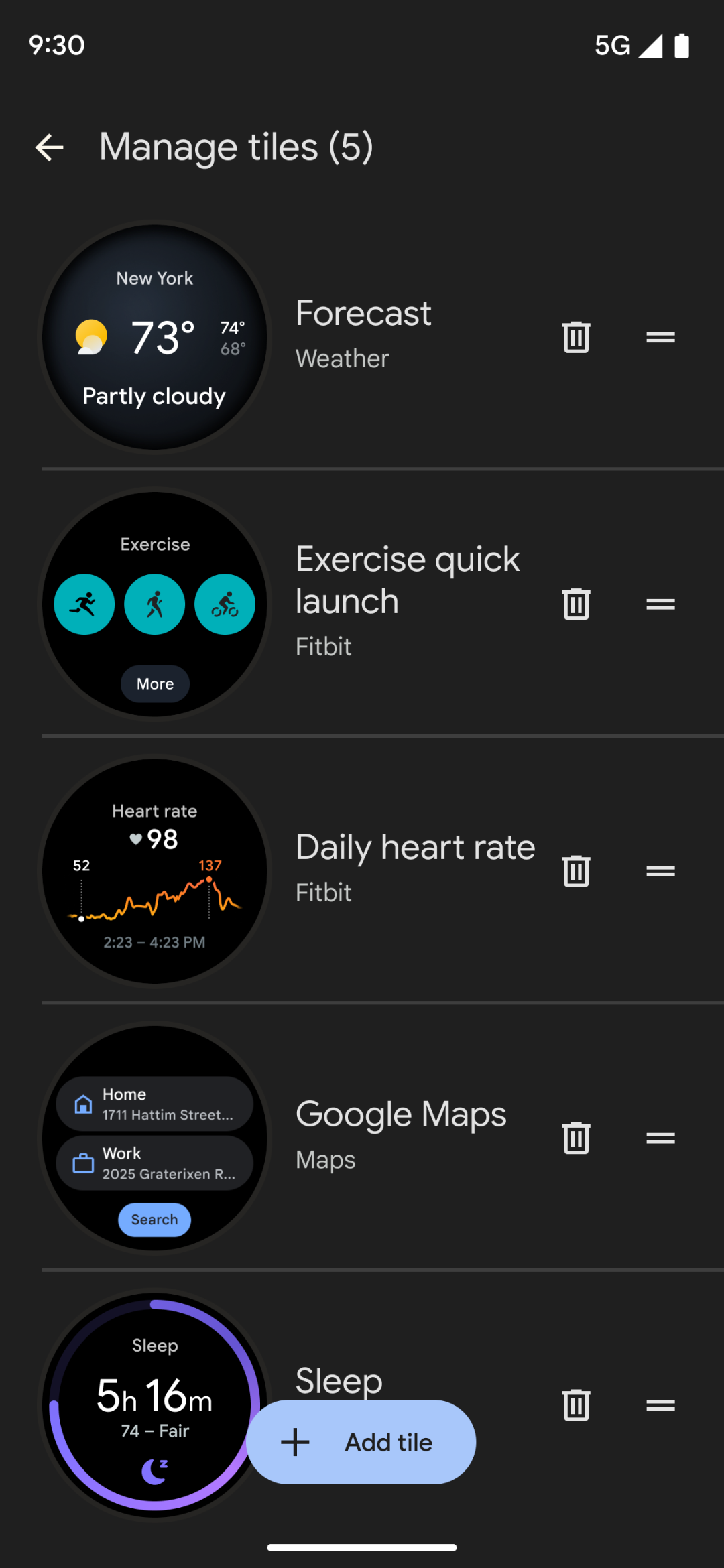This screenshot has height=1568, width=724.
Task: Tap Add tile
Action: (x=360, y=1442)
